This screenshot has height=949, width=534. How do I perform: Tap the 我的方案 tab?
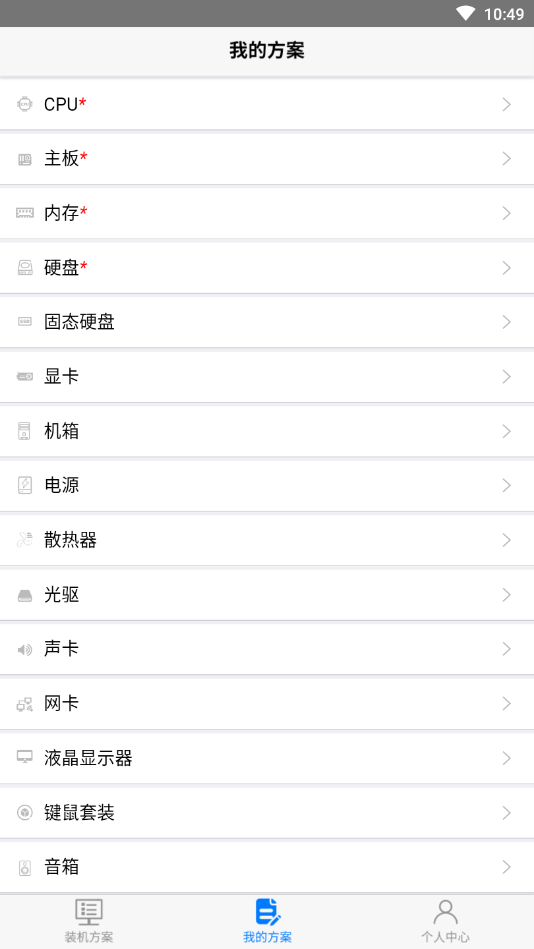tap(267, 921)
